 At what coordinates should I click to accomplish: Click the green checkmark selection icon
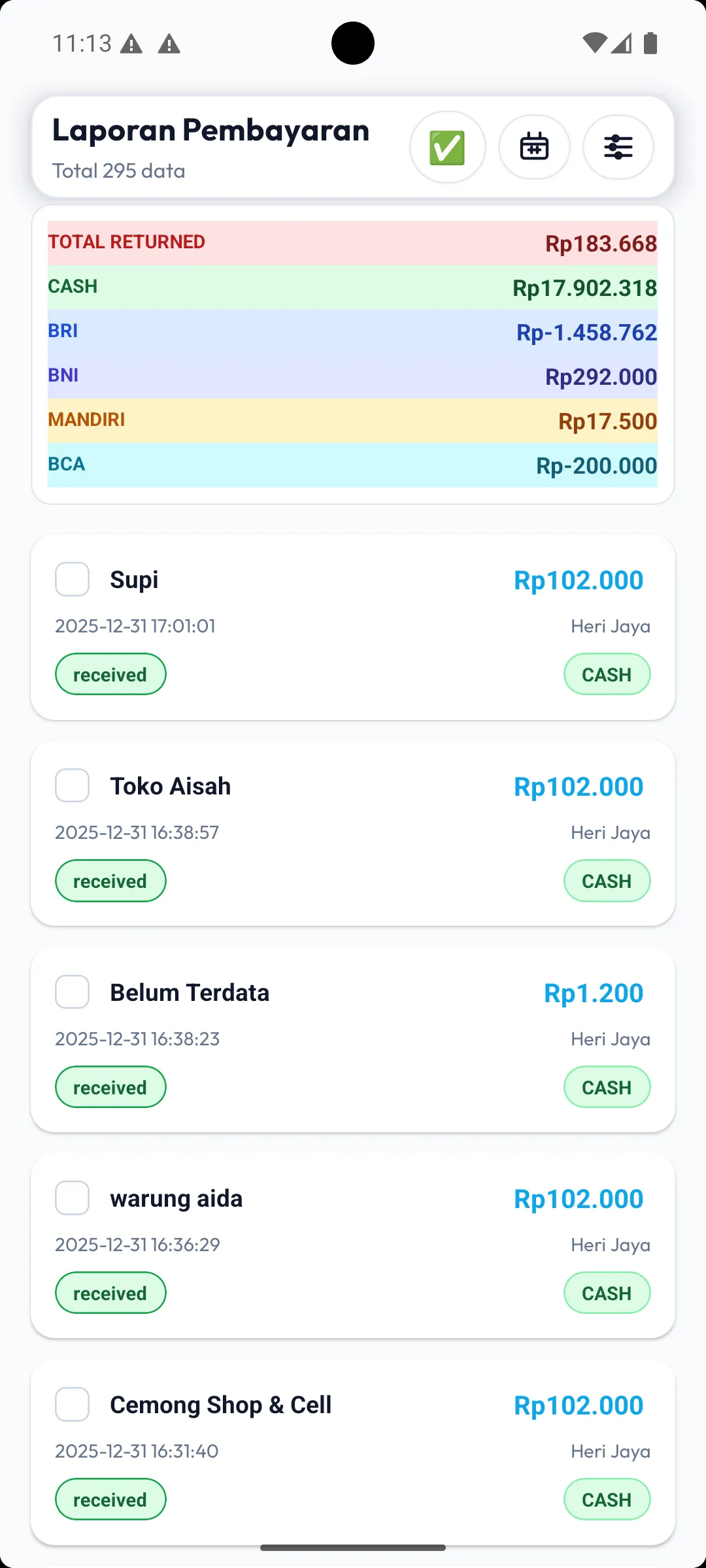[448, 147]
